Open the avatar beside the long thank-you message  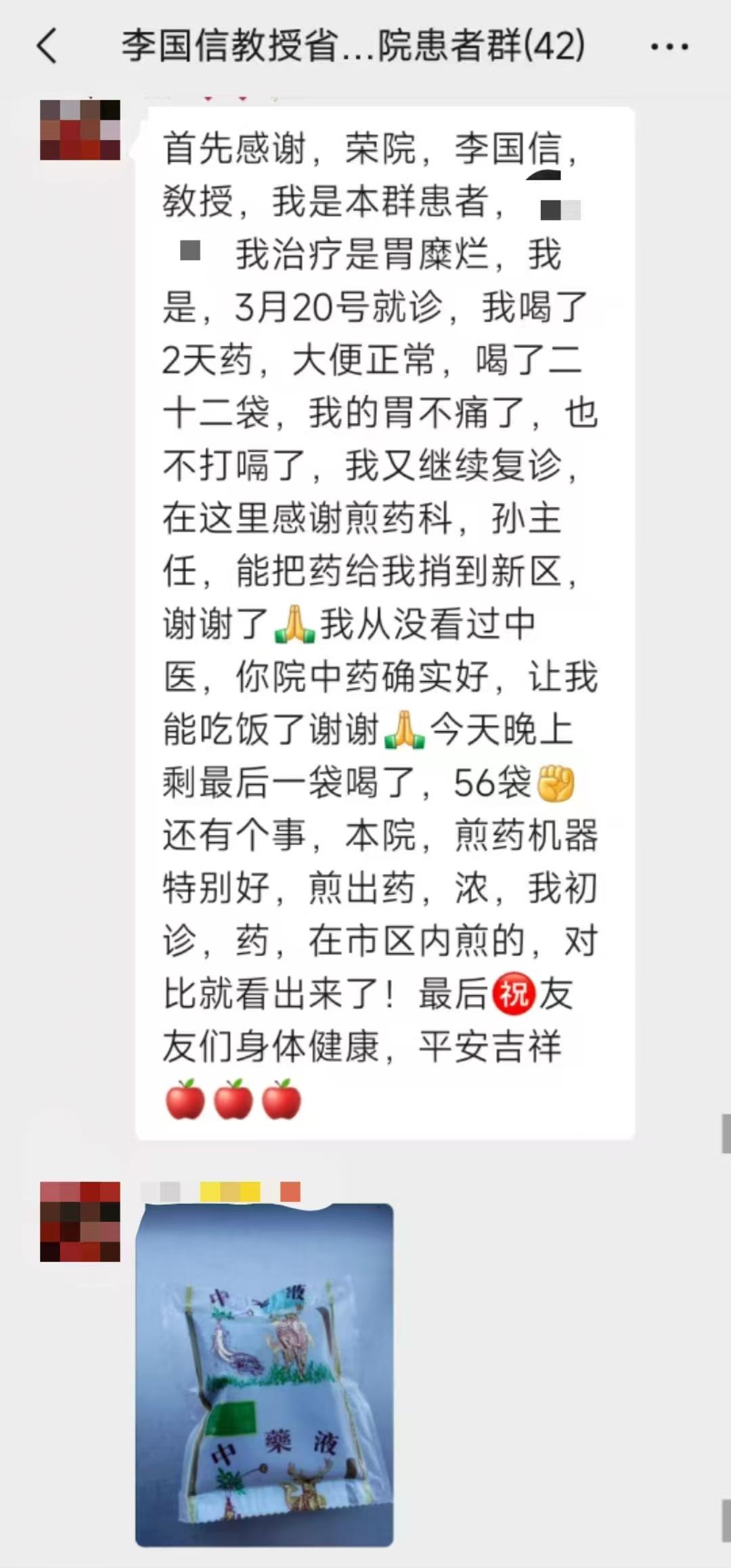click(80, 130)
